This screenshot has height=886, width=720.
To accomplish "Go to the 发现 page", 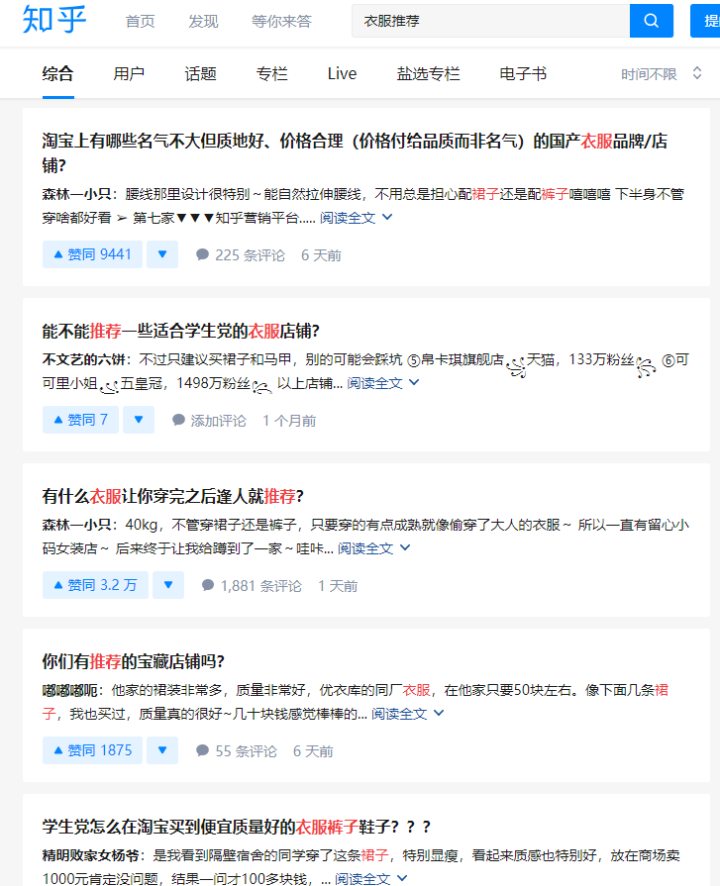I will pyautogui.click(x=203, y=21).
